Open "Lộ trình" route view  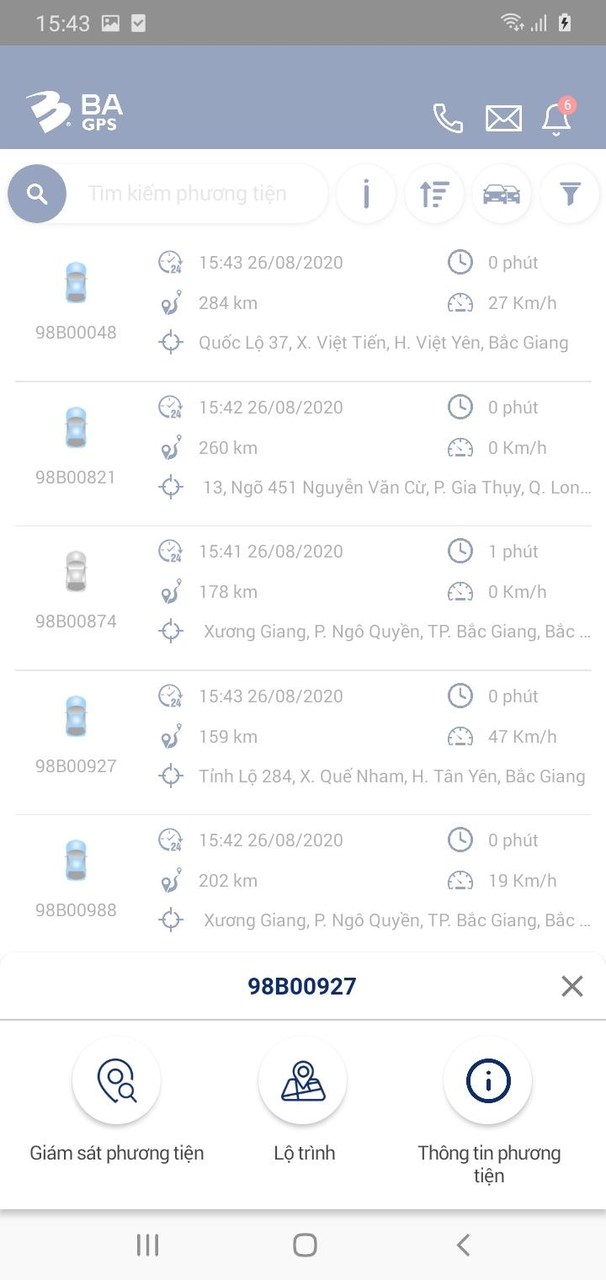coord(303,1082)
